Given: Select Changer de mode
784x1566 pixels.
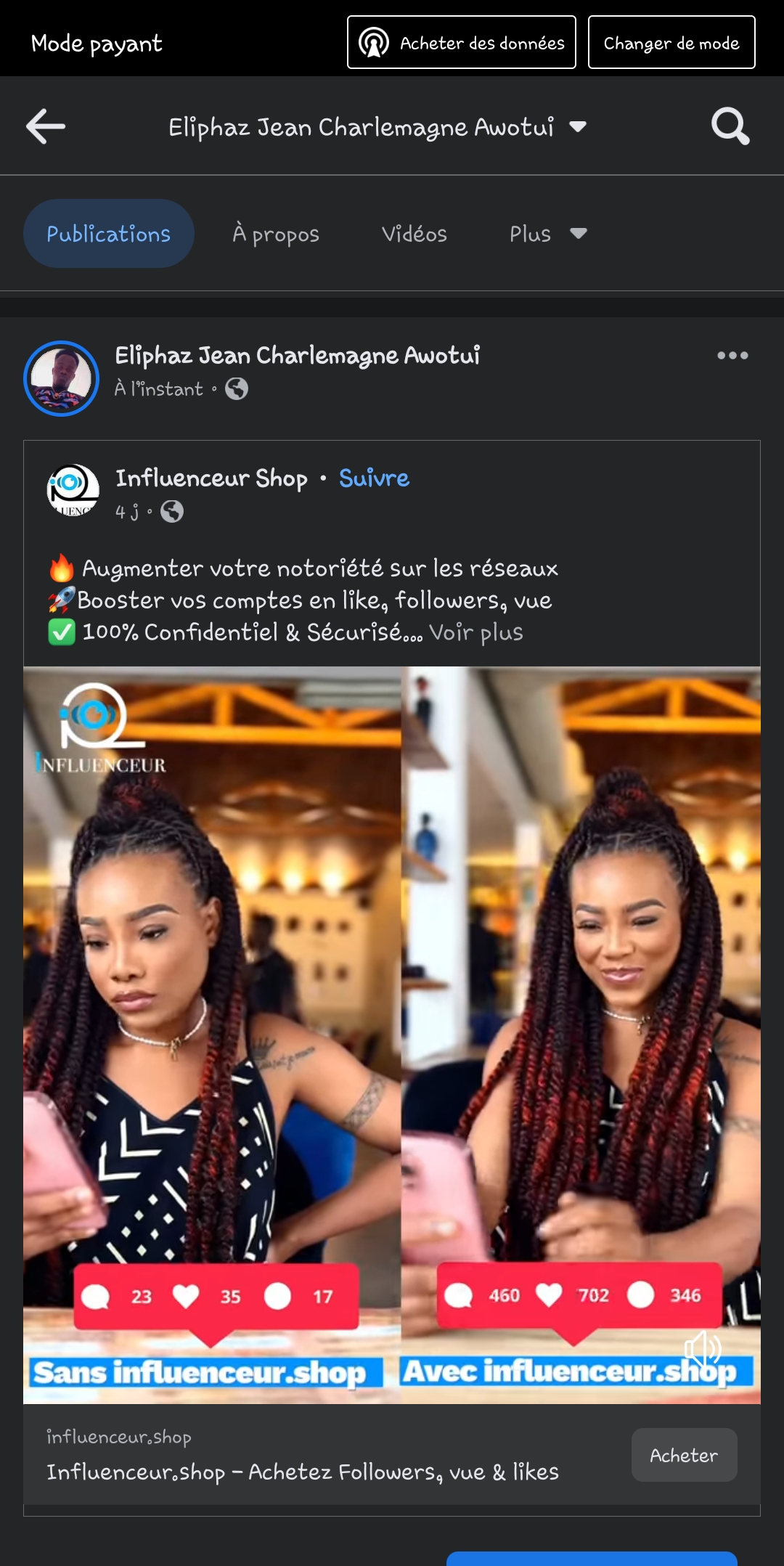Looking at the screenshot, I should click(671, 43).
